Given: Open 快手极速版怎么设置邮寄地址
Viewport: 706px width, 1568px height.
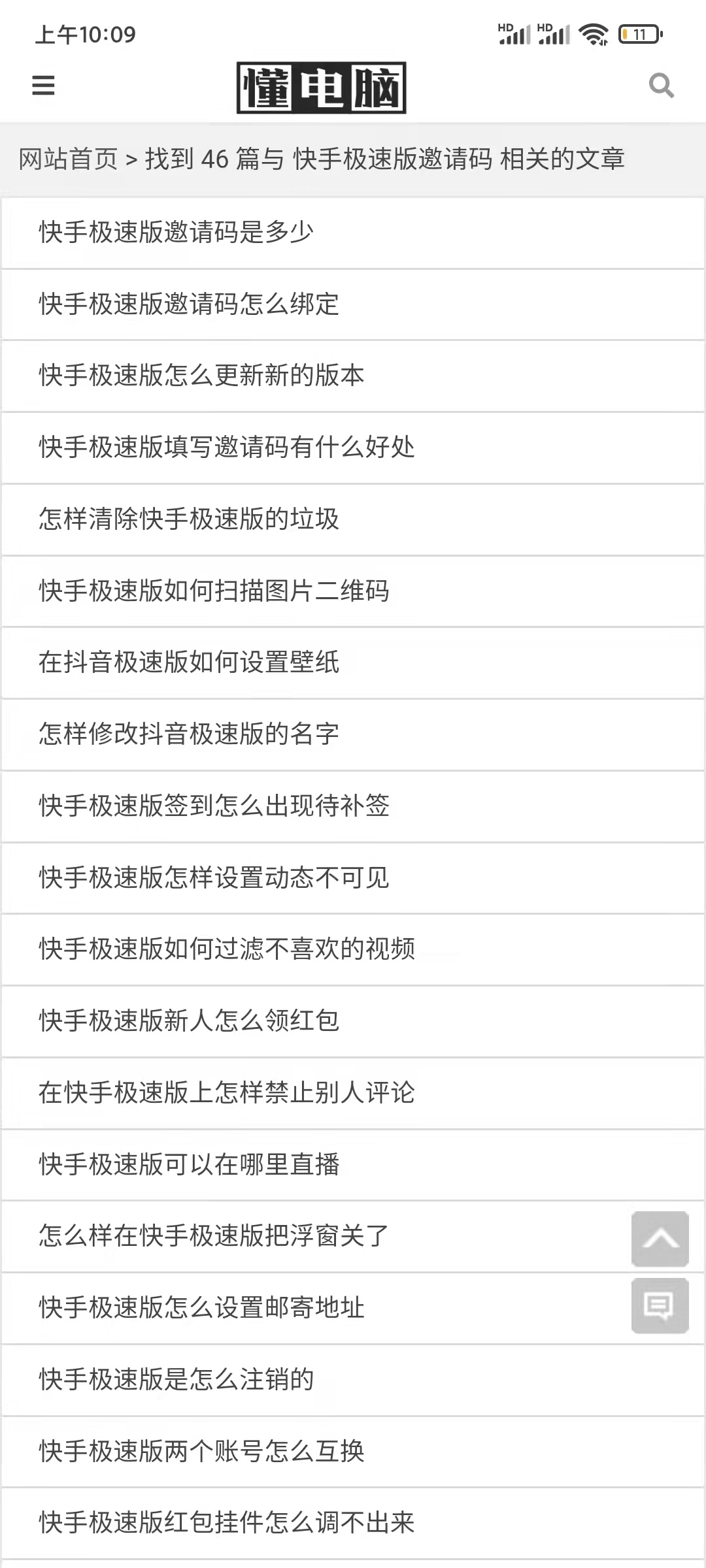Looking at the screenshot, I should point(203,1308).
